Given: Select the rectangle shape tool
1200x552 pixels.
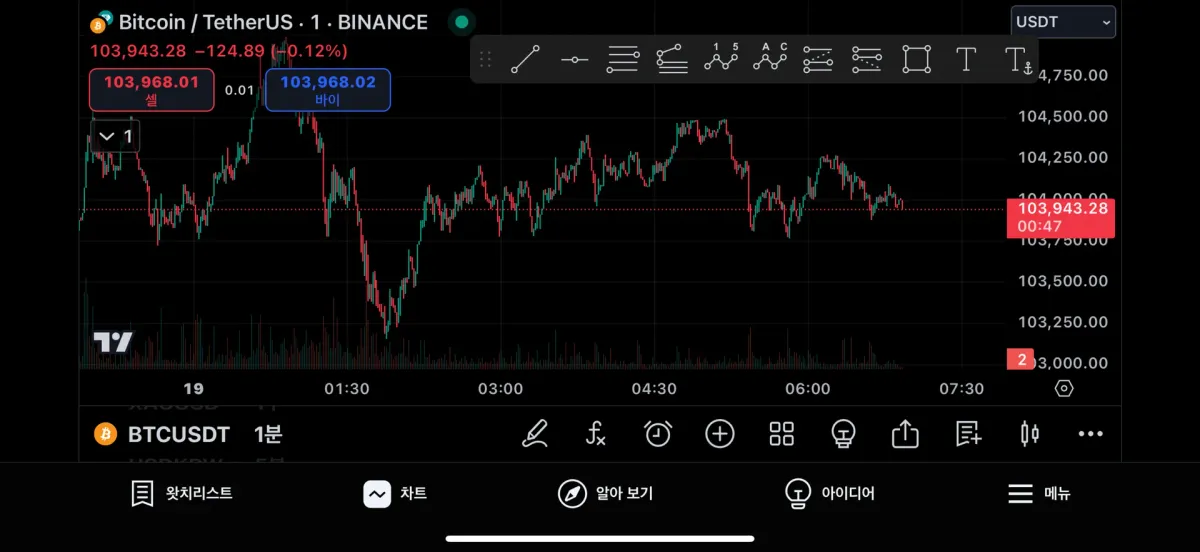Looking at the screenshot, I should pos(916,60).
